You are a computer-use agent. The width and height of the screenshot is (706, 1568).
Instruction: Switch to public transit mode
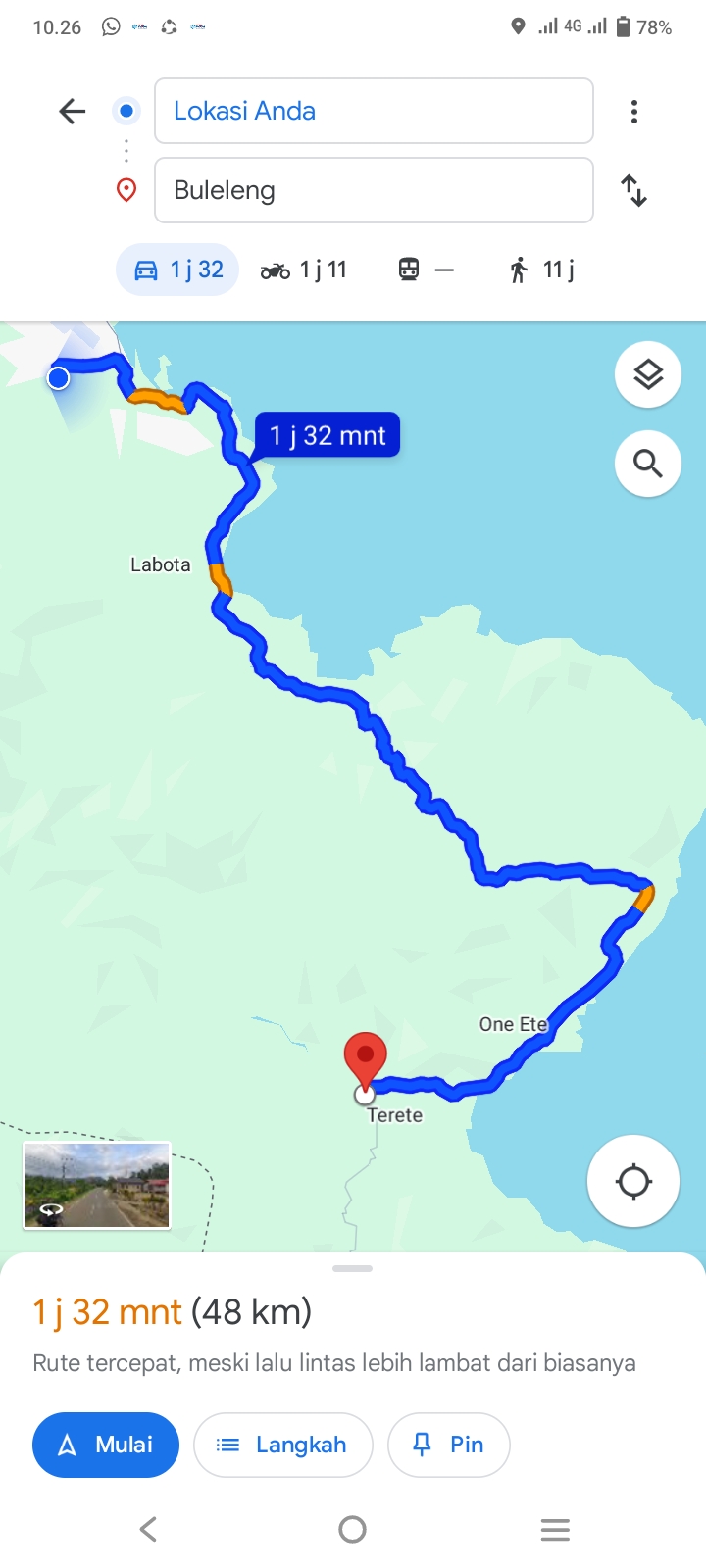point(427,269)
